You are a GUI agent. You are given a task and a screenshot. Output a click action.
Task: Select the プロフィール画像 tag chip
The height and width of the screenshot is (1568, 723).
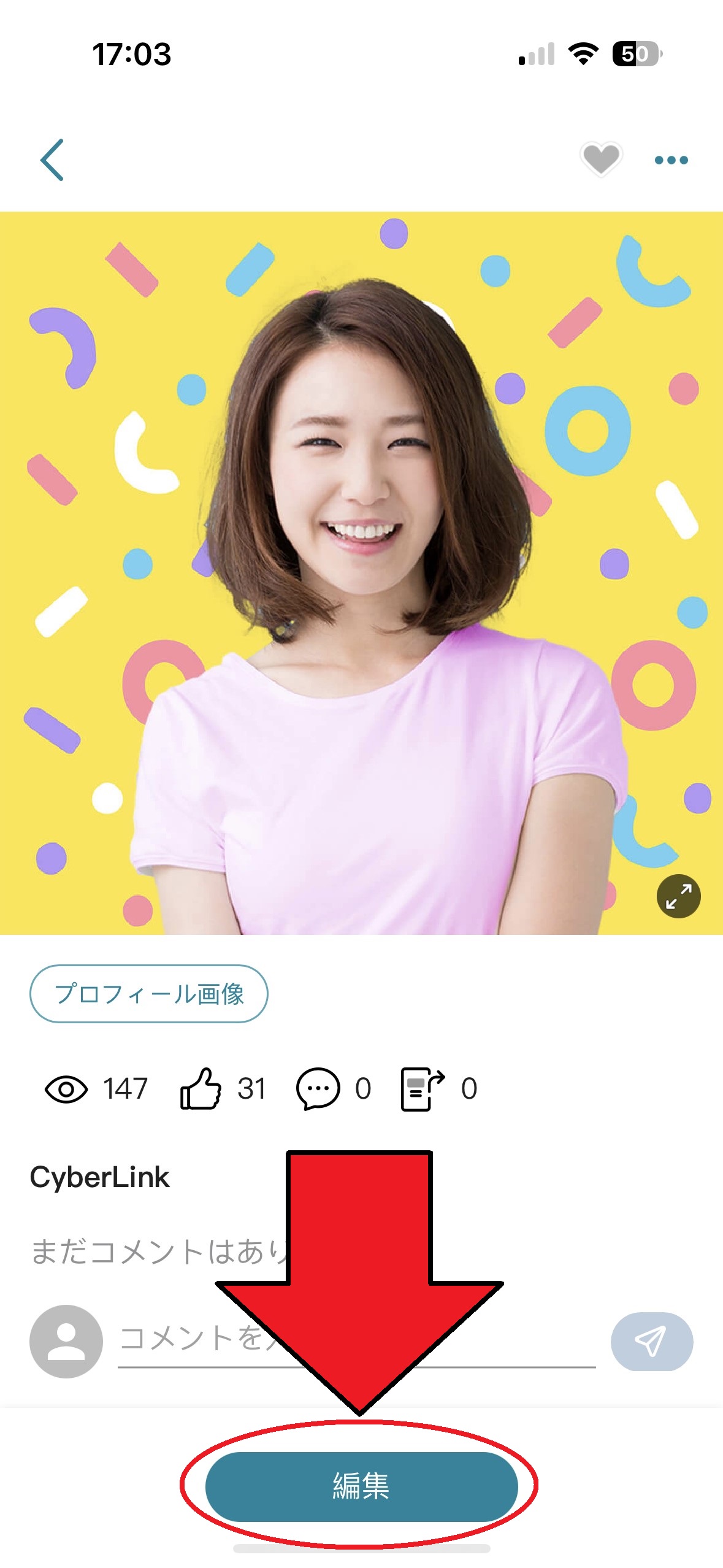tap(149, 993)
